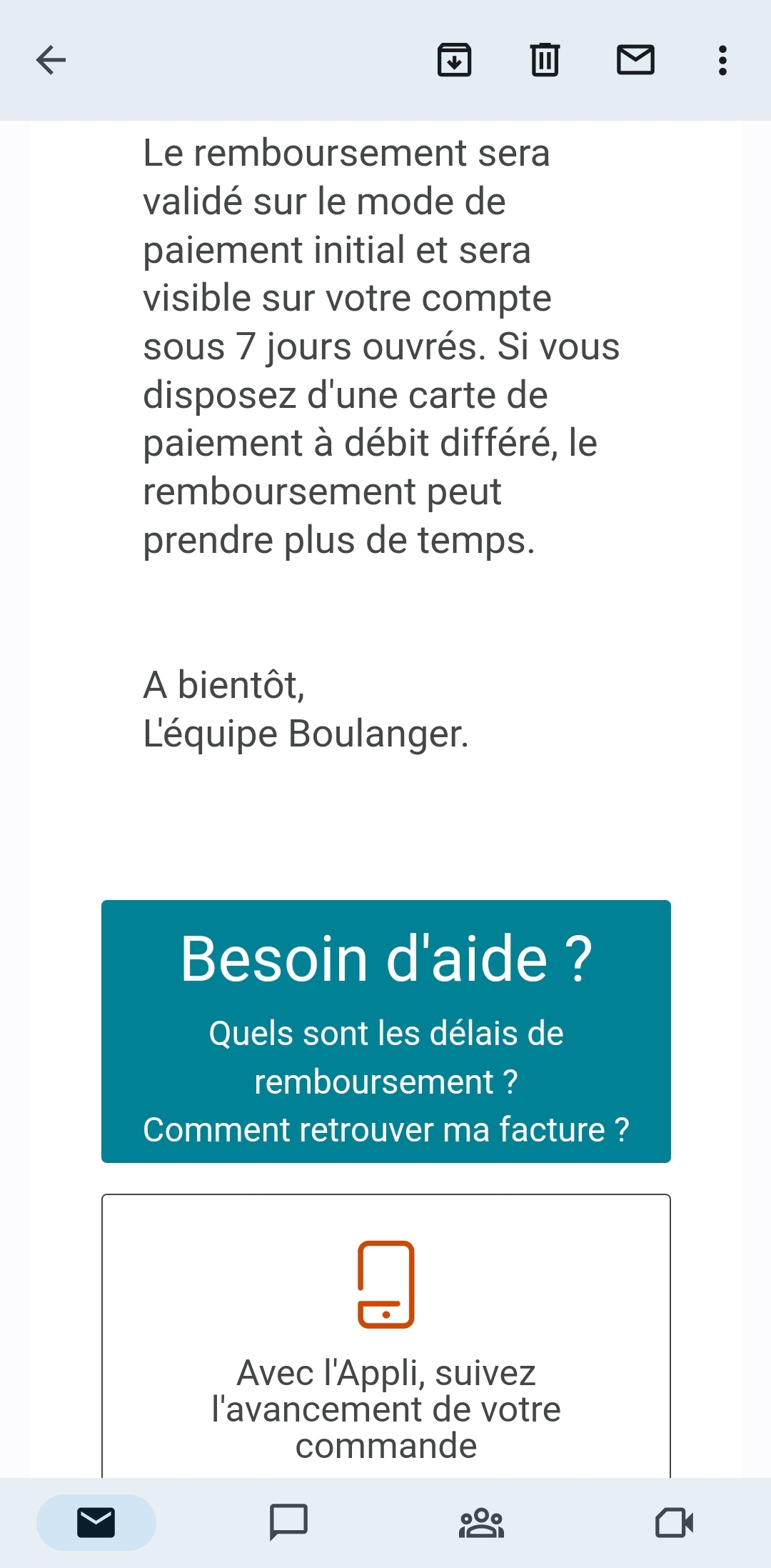This screenshot has height=1568, width=771.
Task: Switch to the Mail tab
Action: (96, 1522)
